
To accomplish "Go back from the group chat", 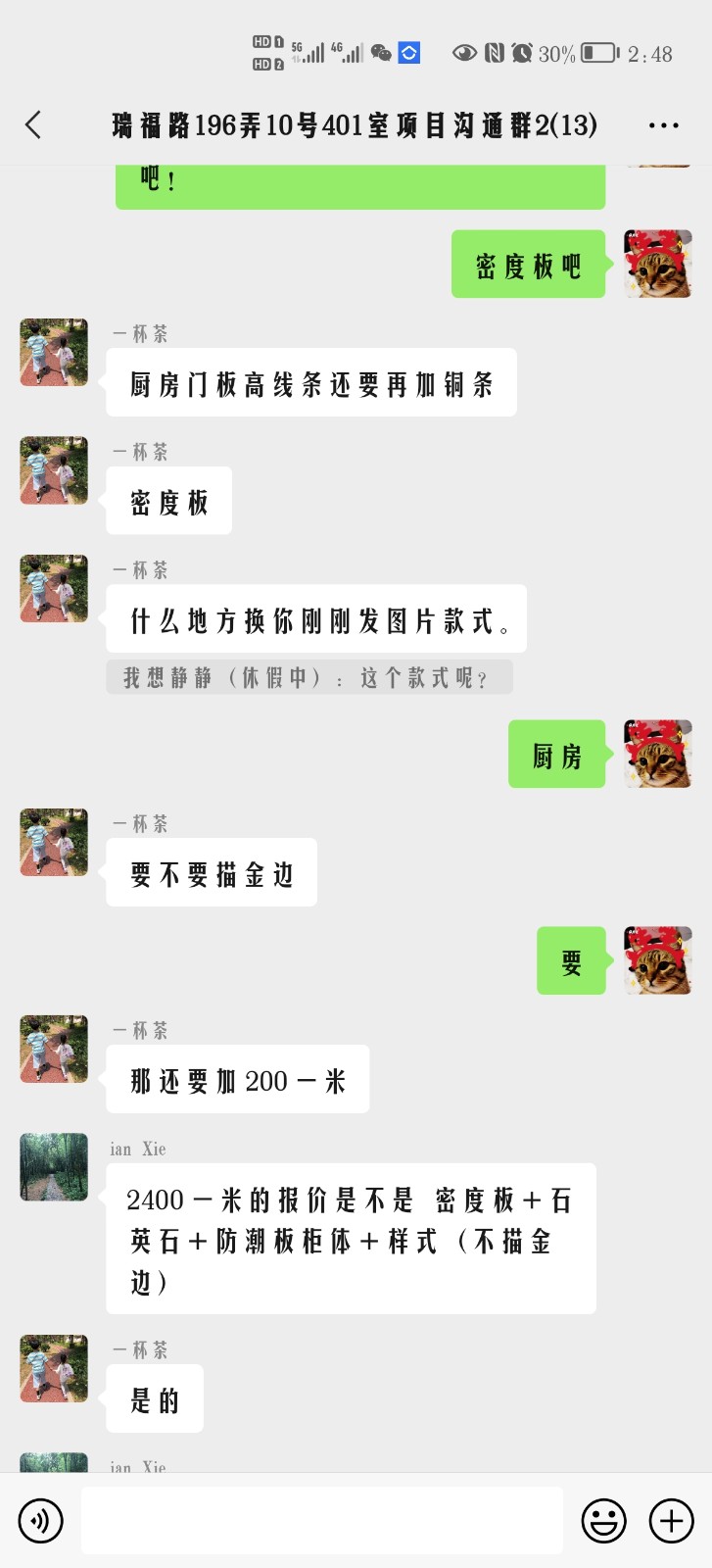I will click(x=33, y=125).
